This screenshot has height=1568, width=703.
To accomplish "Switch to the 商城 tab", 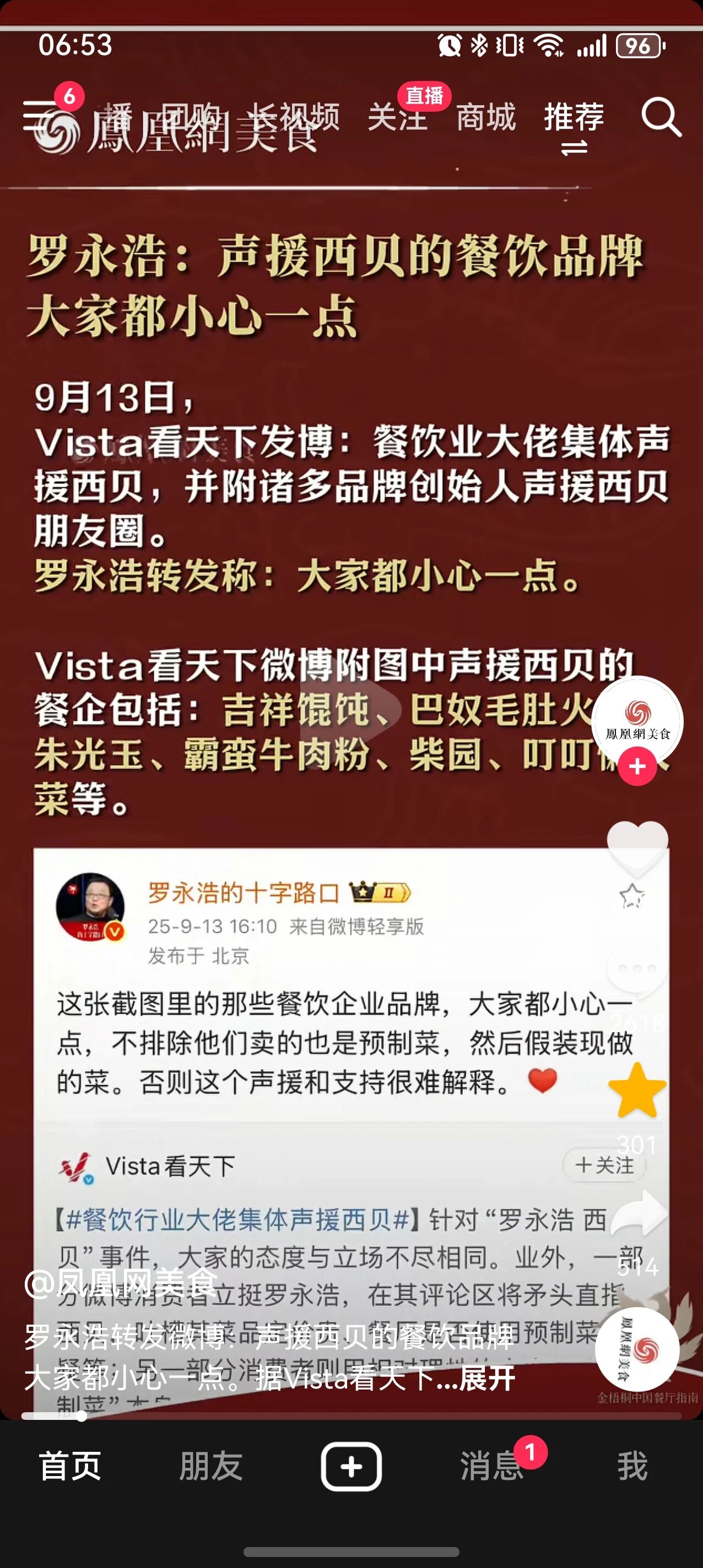I will pos(485,116).
